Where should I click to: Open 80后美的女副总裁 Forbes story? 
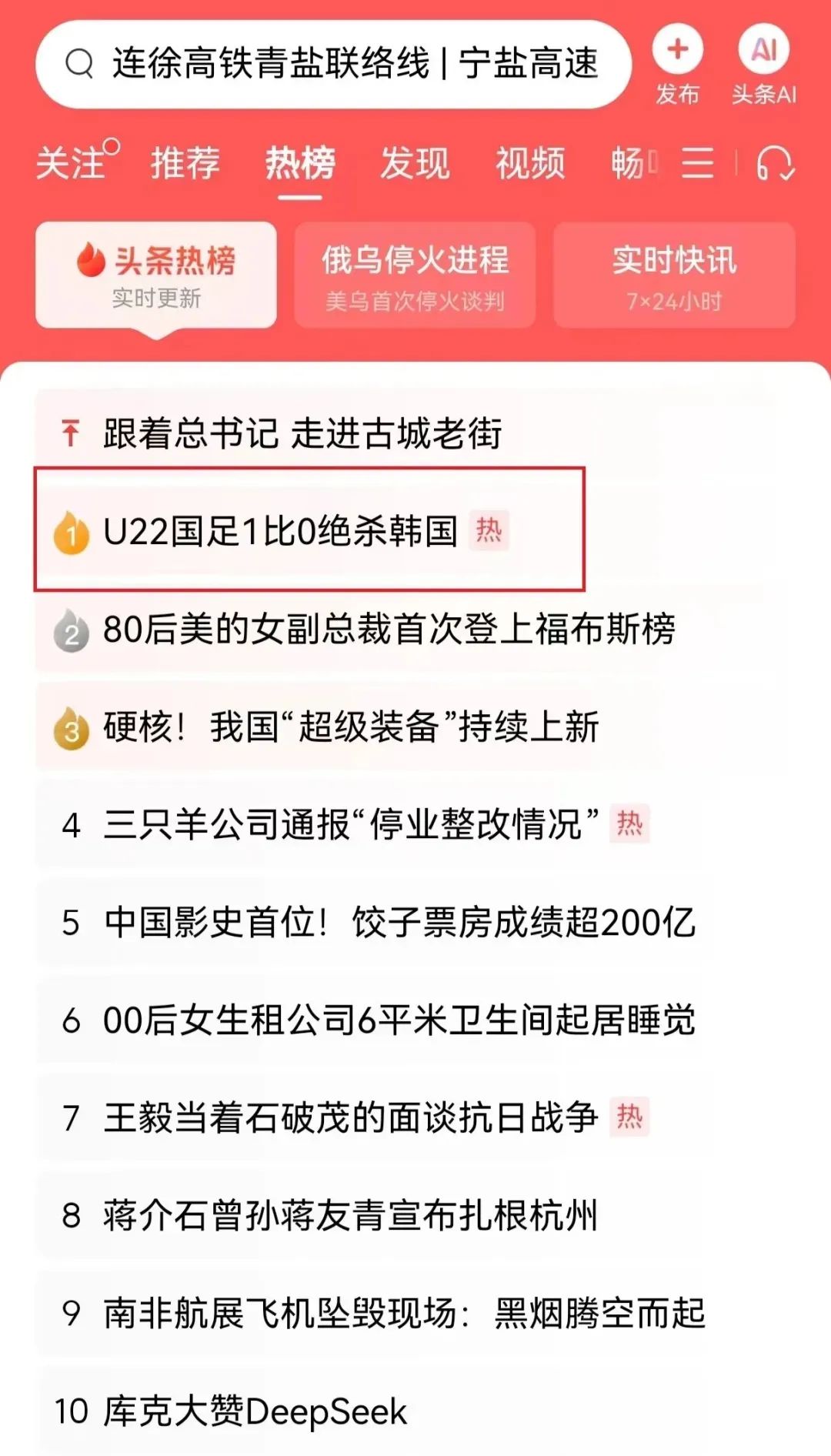pyautogui.click(x=389, y=629)
